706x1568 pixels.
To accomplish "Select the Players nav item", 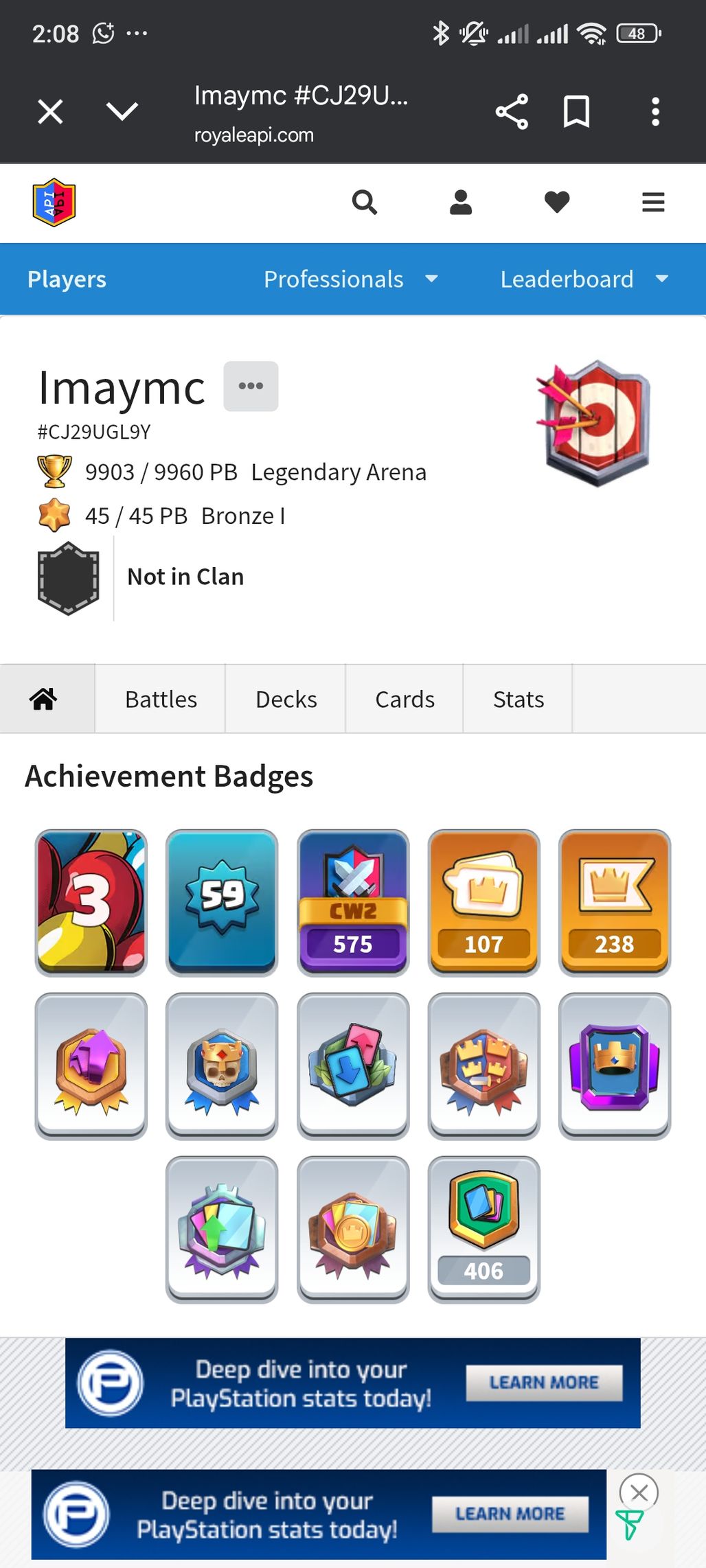I will point(67,279).
